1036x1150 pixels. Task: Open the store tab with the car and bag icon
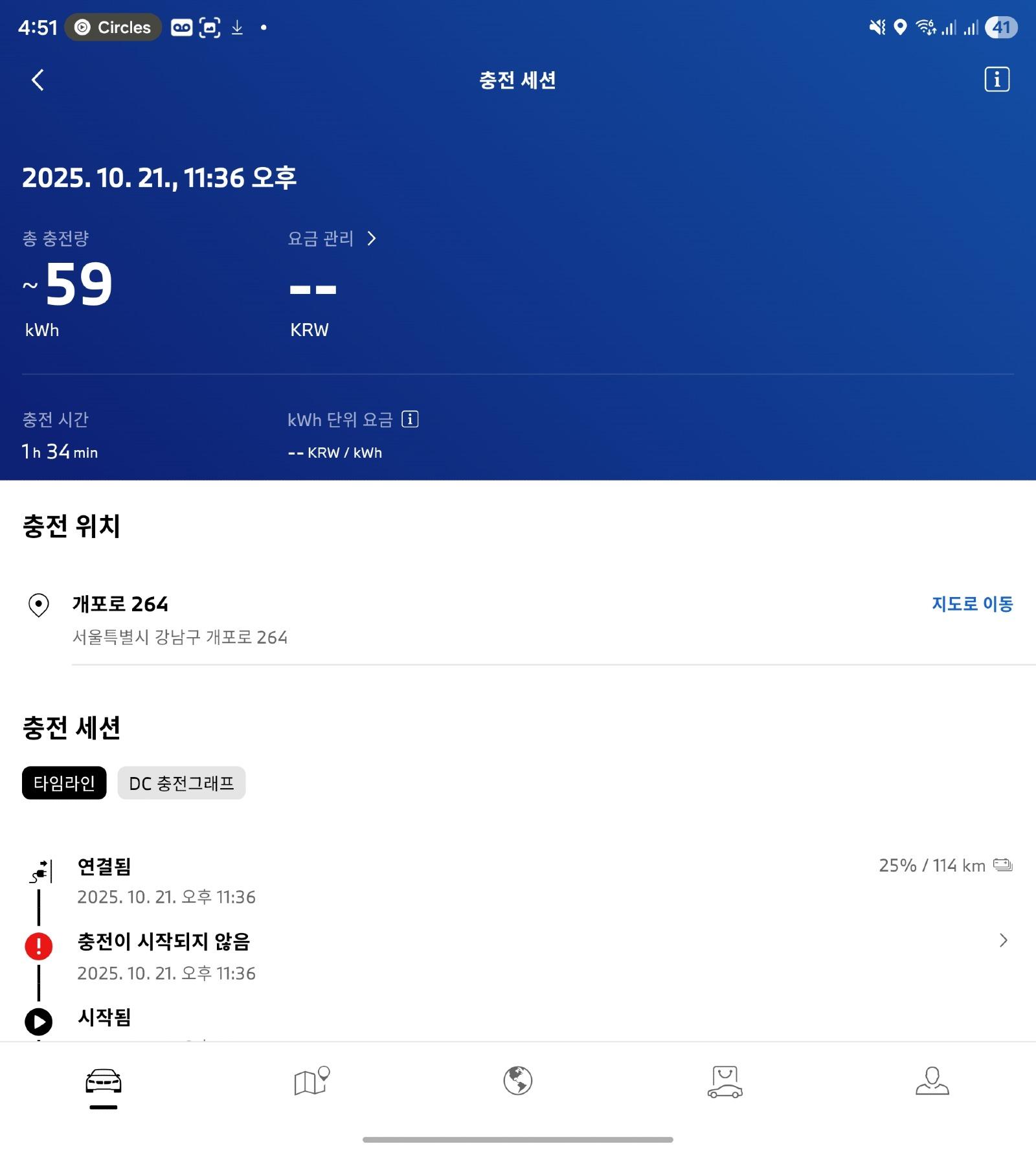725,1081
